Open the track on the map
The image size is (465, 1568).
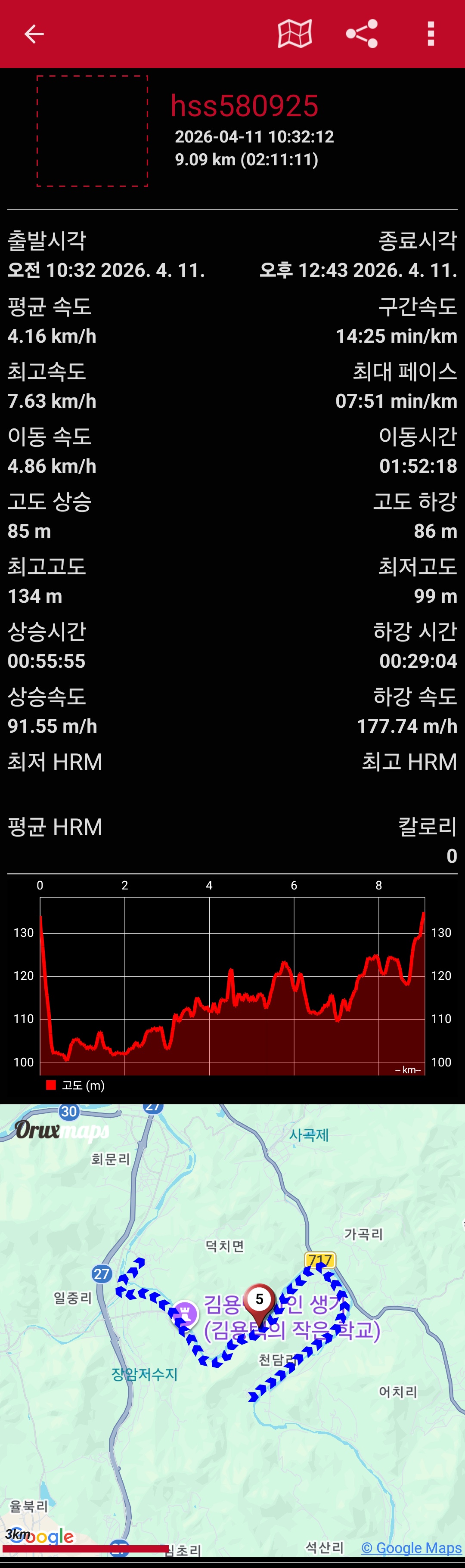(295, 34)
